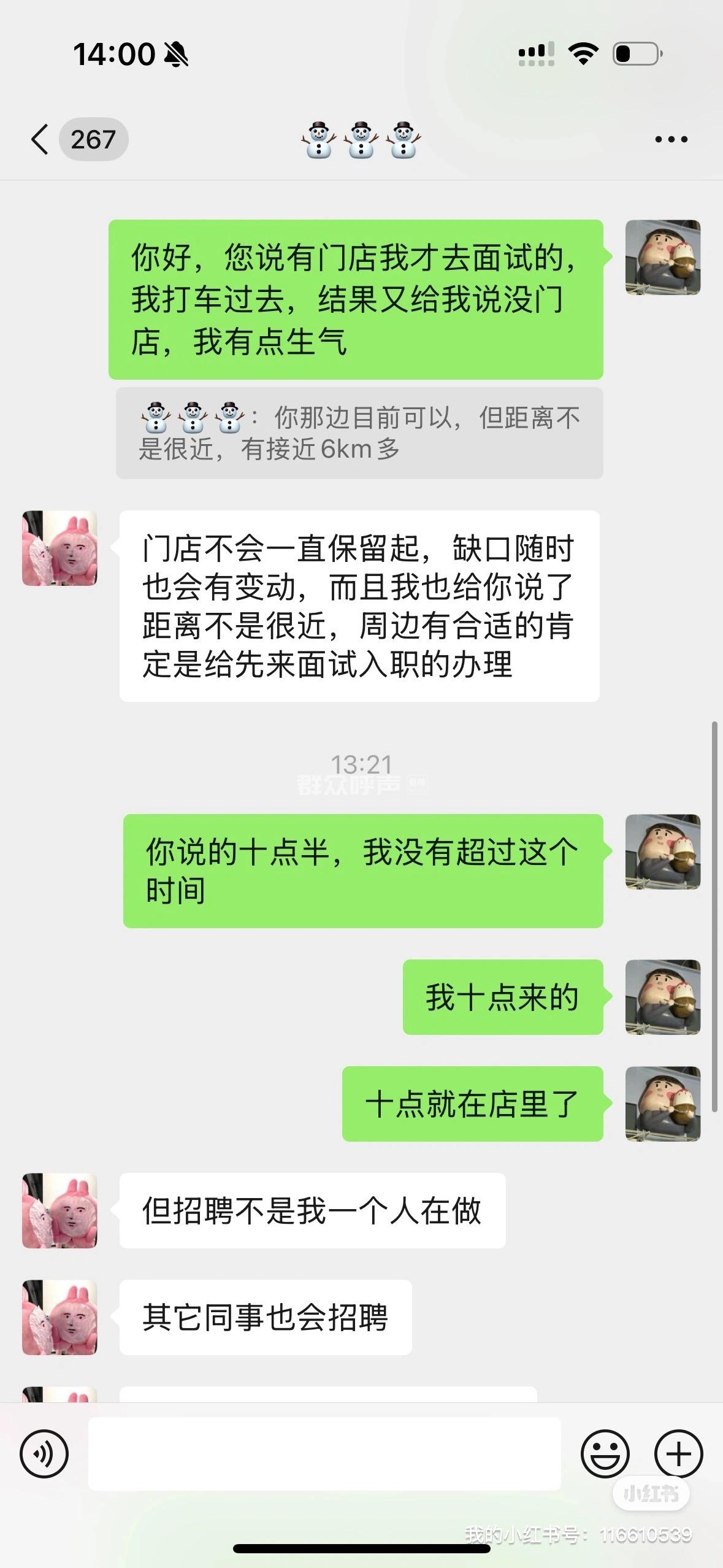Go back to the chat list
The image size is (723, 1568).
point(40,139)
